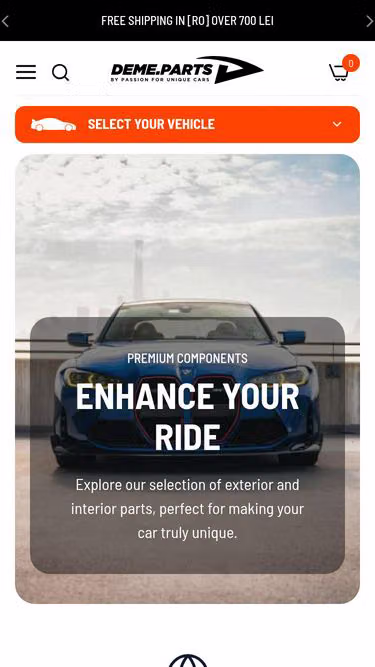Open the search icon
Image resolution: width=375 pixels, height=667 pixels.
pyautogui.click(x=60, y=72)
